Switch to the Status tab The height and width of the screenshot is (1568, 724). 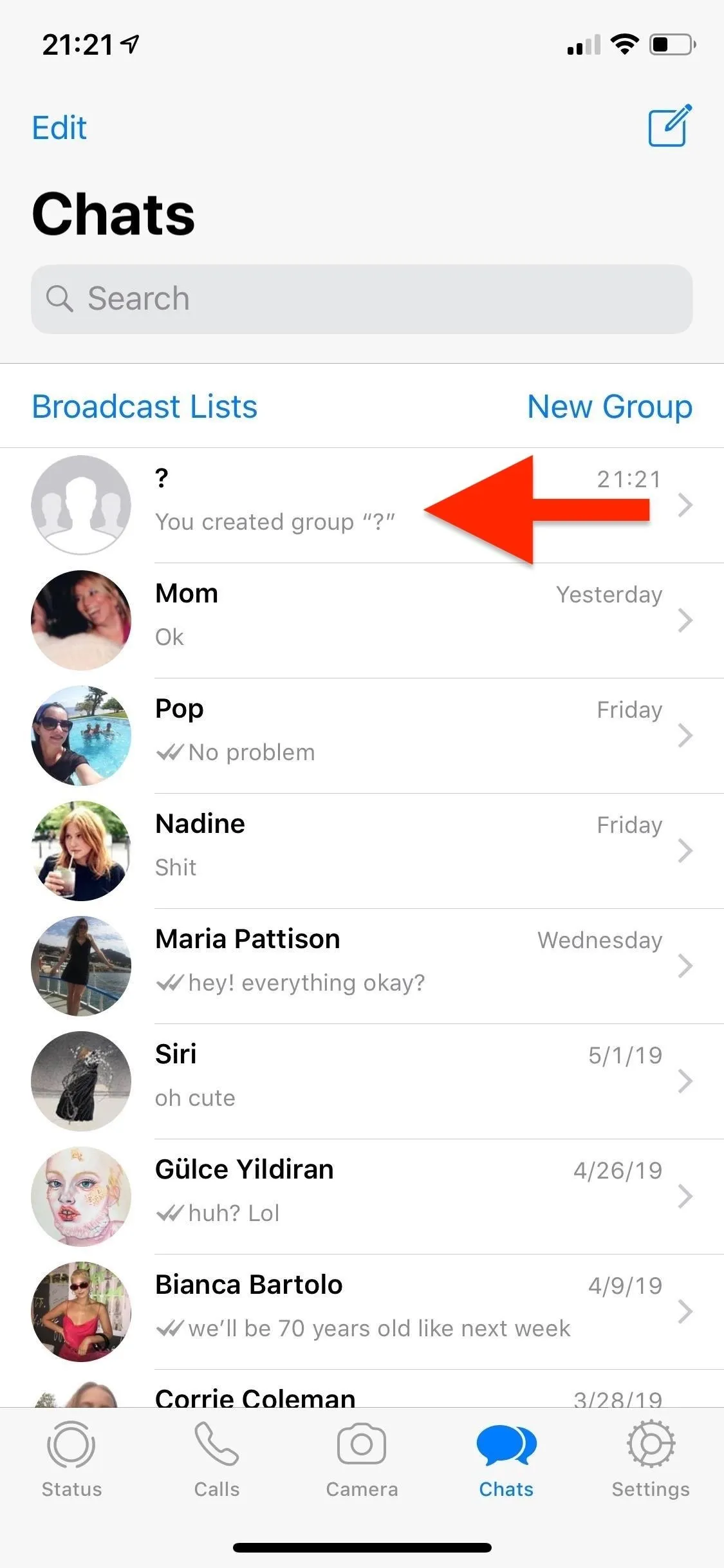(71, 1459)
